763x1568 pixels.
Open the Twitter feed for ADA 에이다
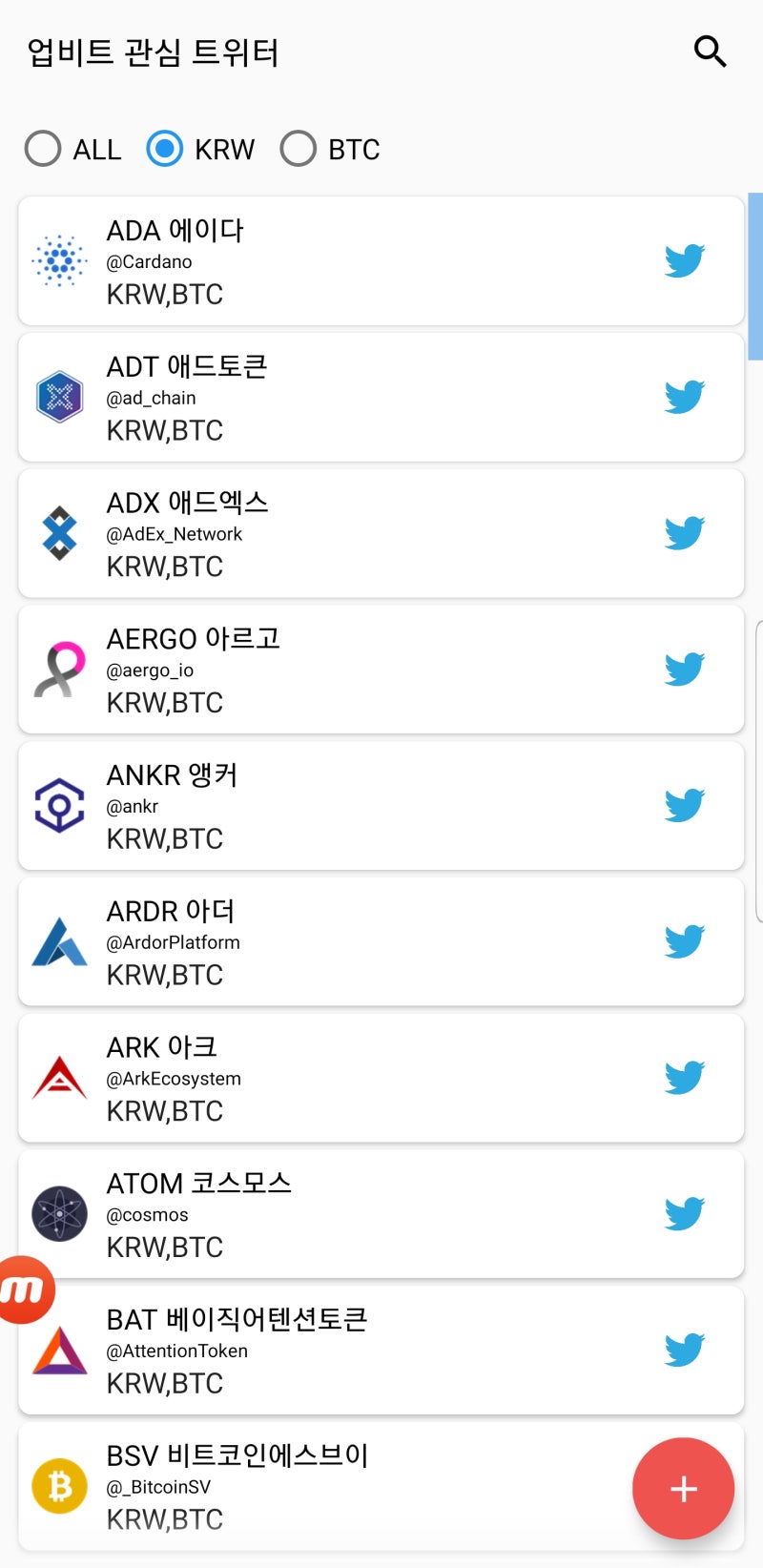683,259
